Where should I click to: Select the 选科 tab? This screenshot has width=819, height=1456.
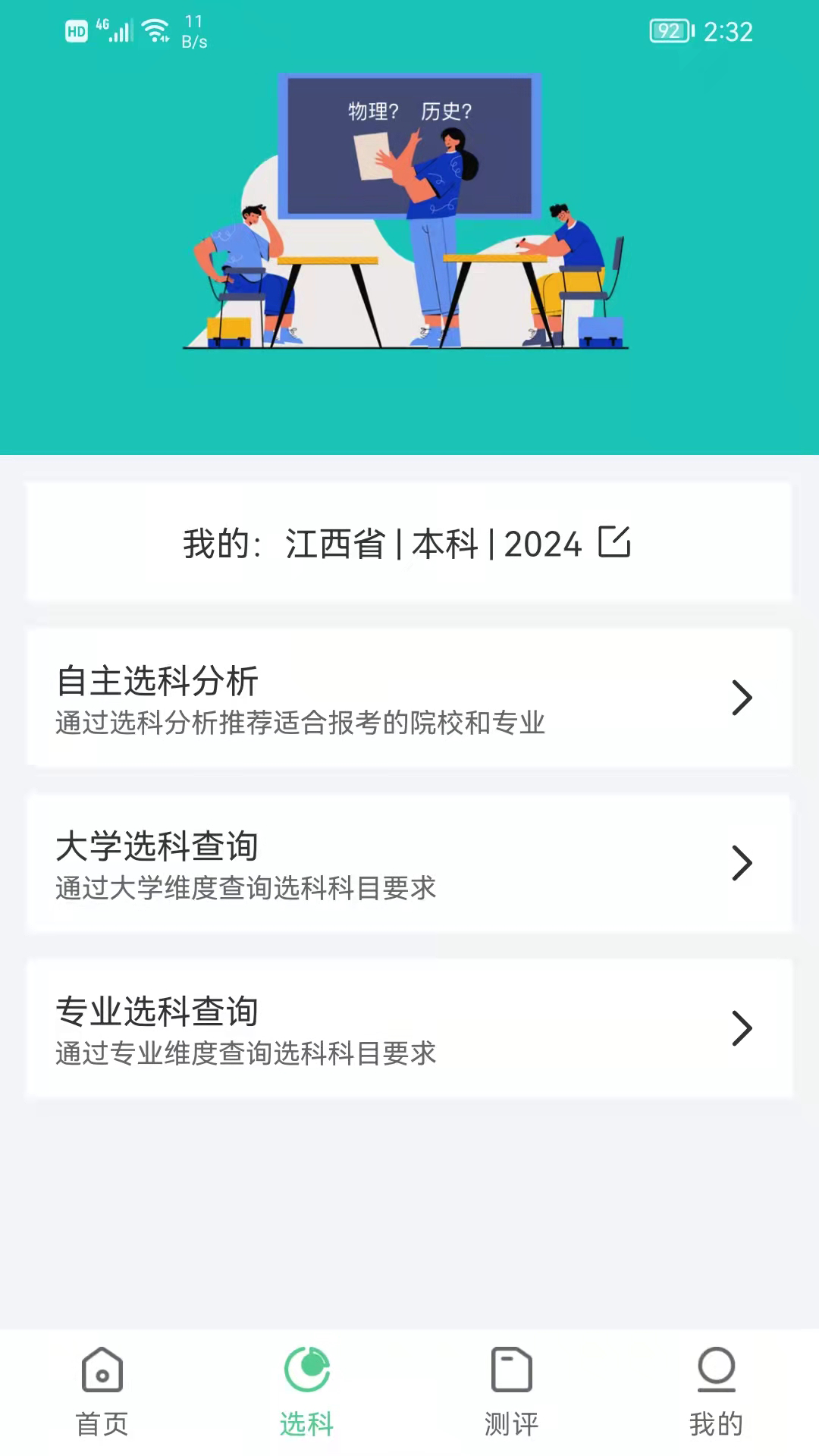307,1392
